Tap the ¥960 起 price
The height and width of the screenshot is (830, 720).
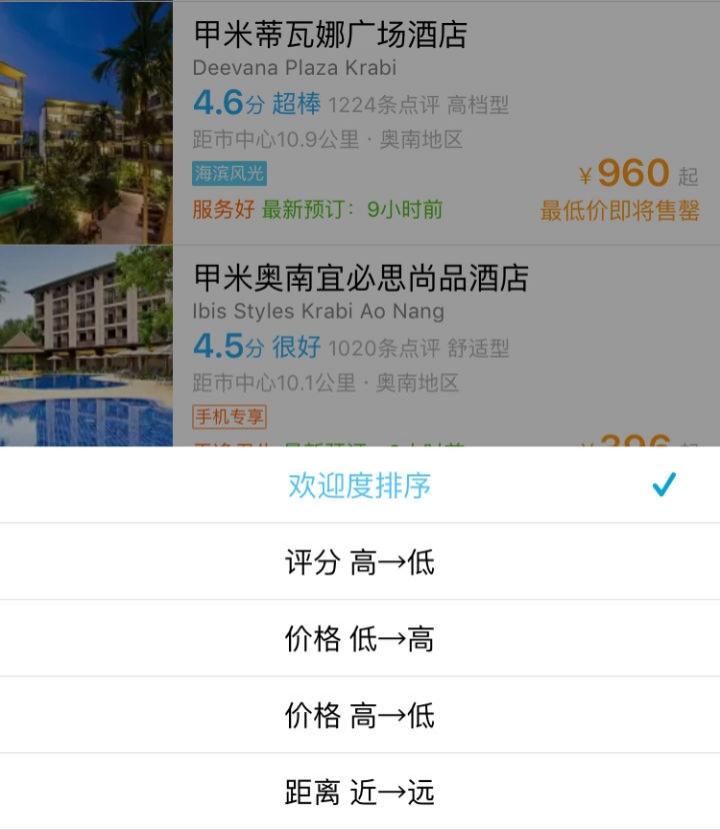pyautogui.click(x=630, y=172)
